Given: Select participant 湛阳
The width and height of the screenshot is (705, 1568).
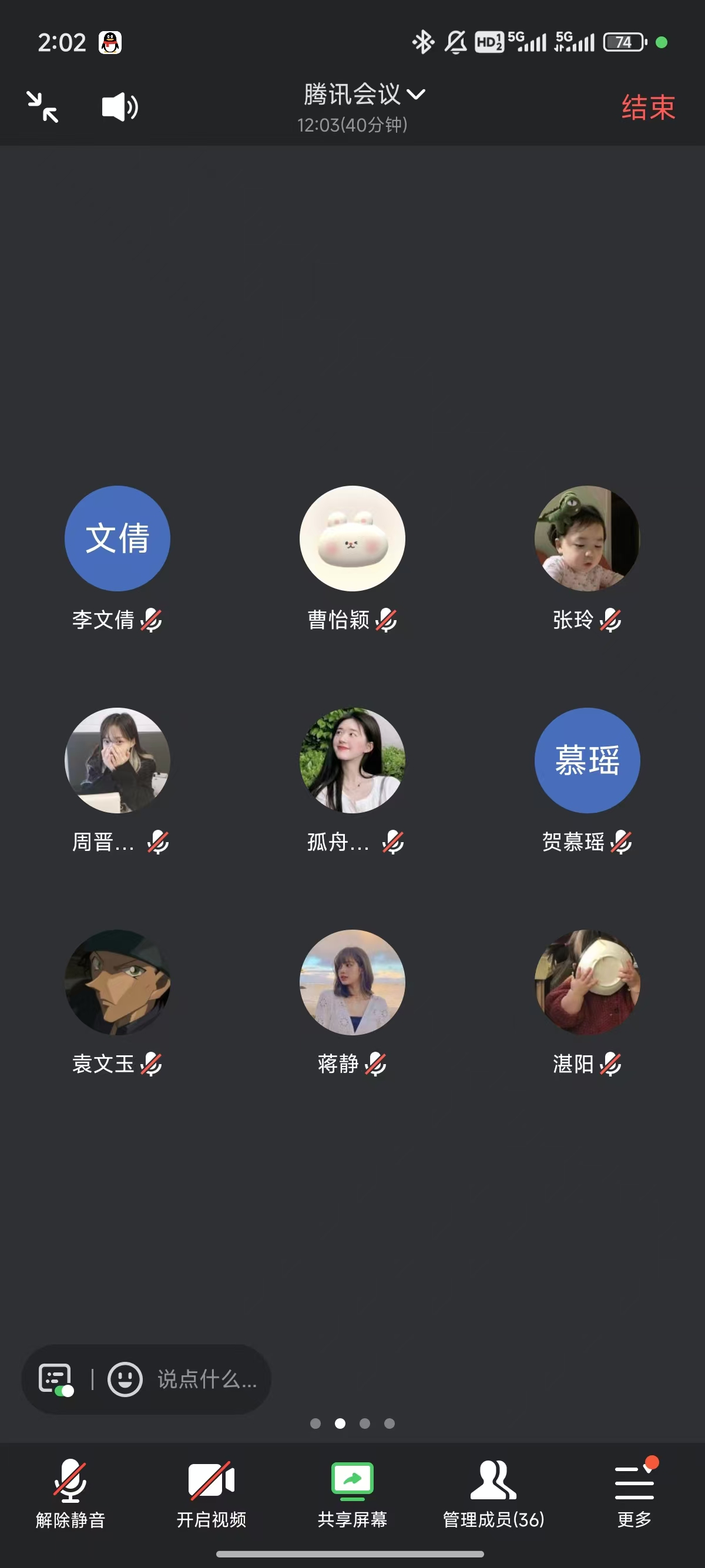Looking at the screenshot, I should (x=587, y=982).
